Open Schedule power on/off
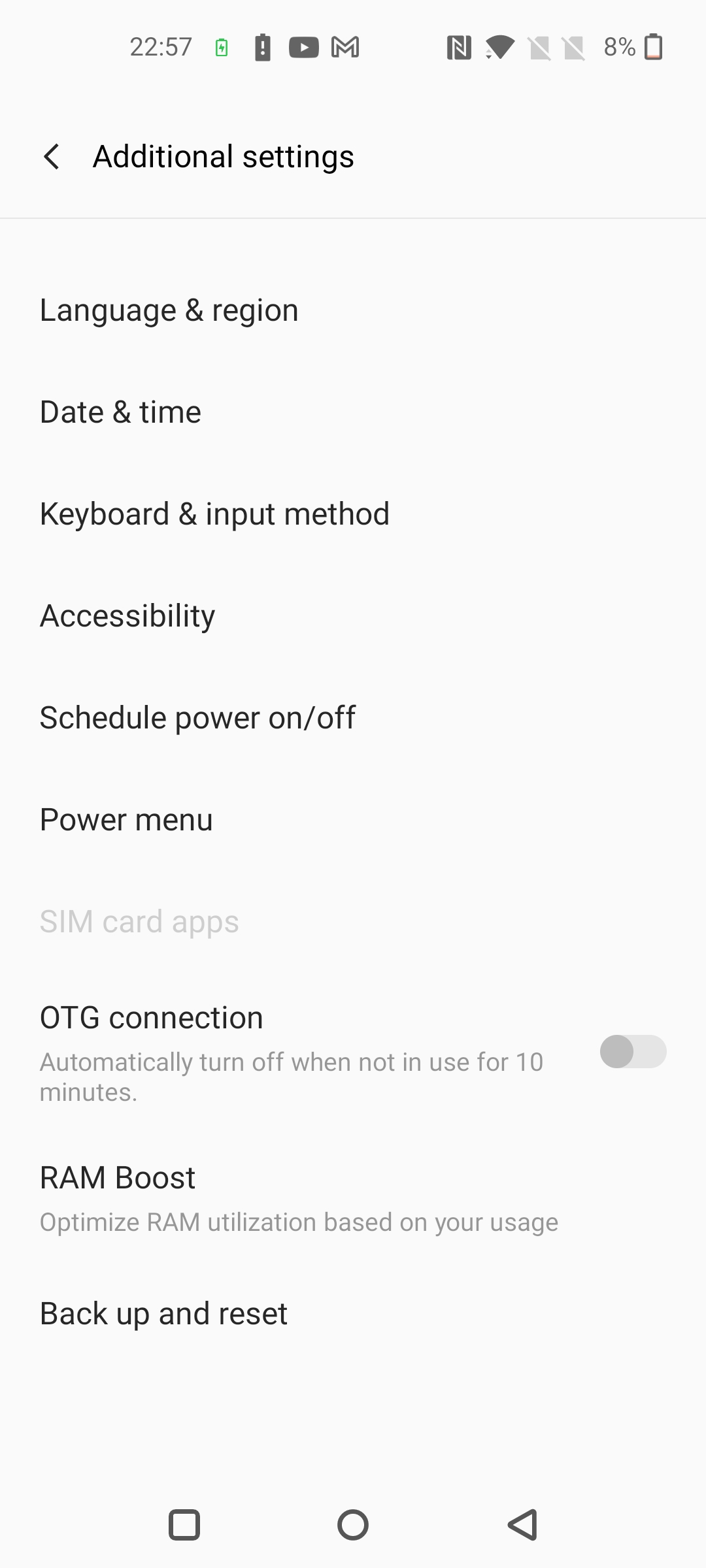 (x=353, y=718)
